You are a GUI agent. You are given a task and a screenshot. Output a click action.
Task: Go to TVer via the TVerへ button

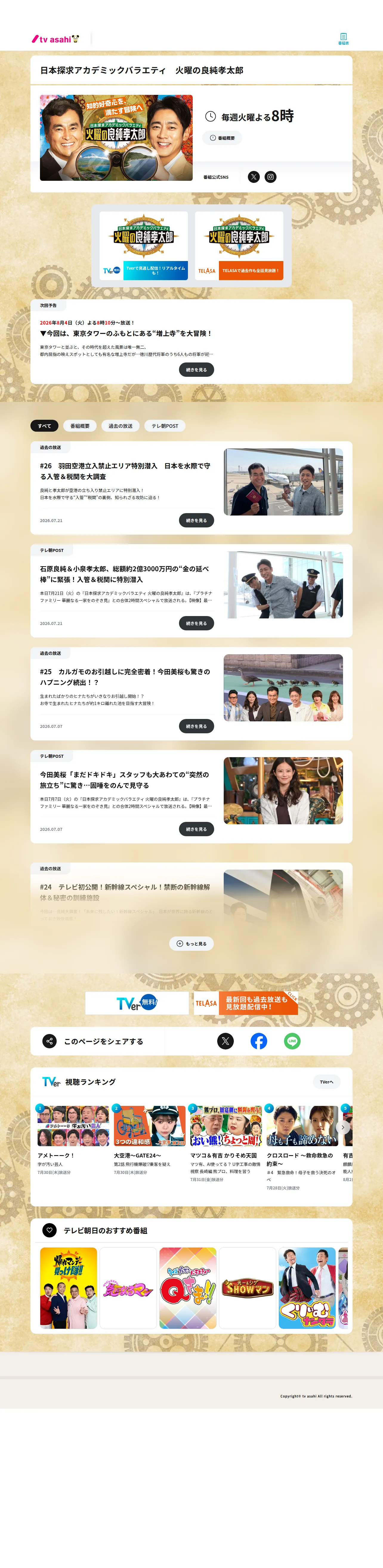pyautogui.click(x=326, y=1082)
